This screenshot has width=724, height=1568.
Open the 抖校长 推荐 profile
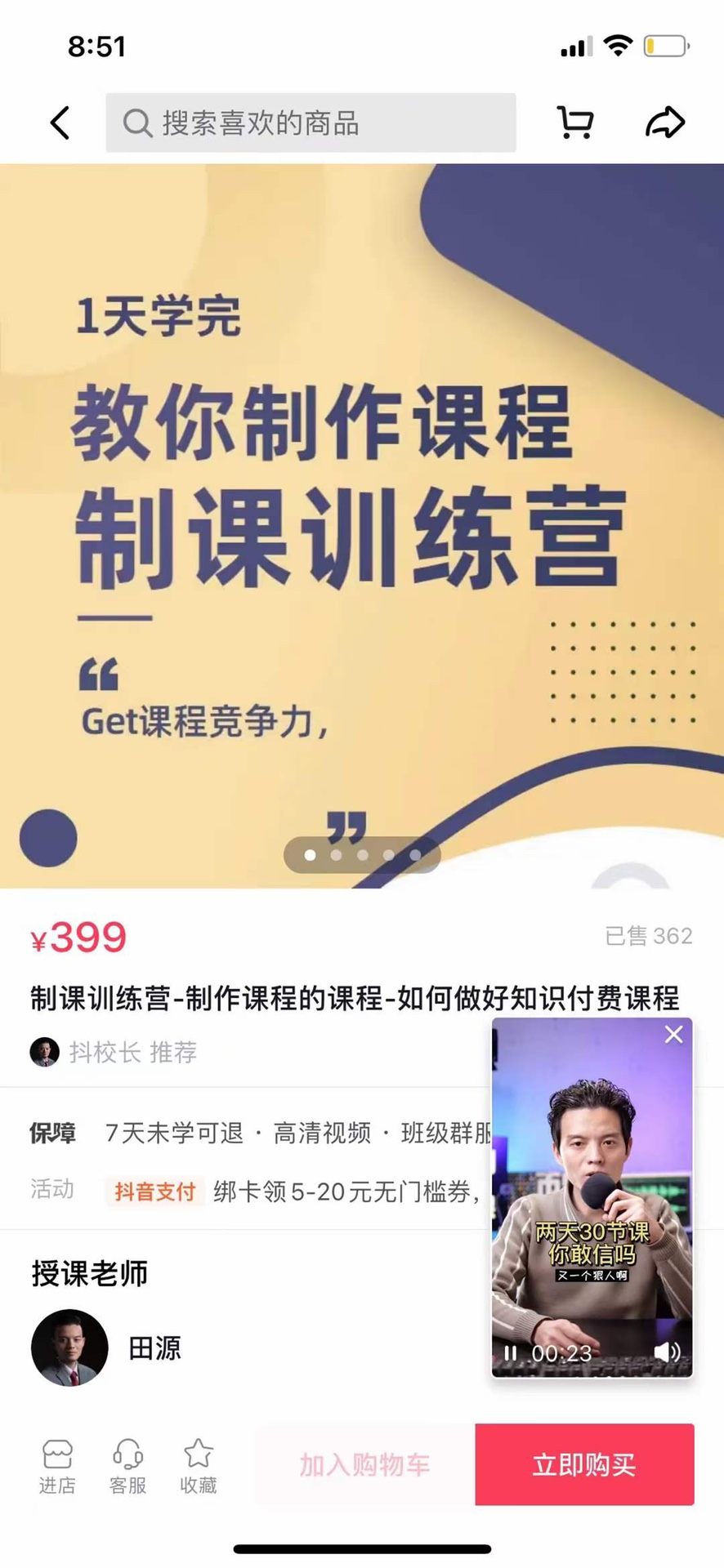pos(114,1052)
